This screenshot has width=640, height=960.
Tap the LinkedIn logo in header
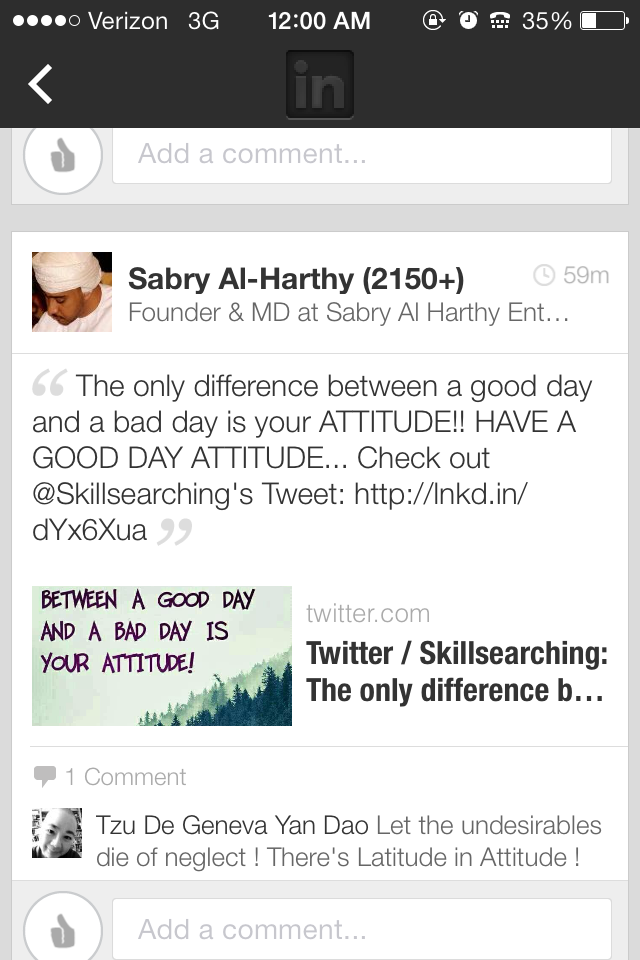point(320,85)
